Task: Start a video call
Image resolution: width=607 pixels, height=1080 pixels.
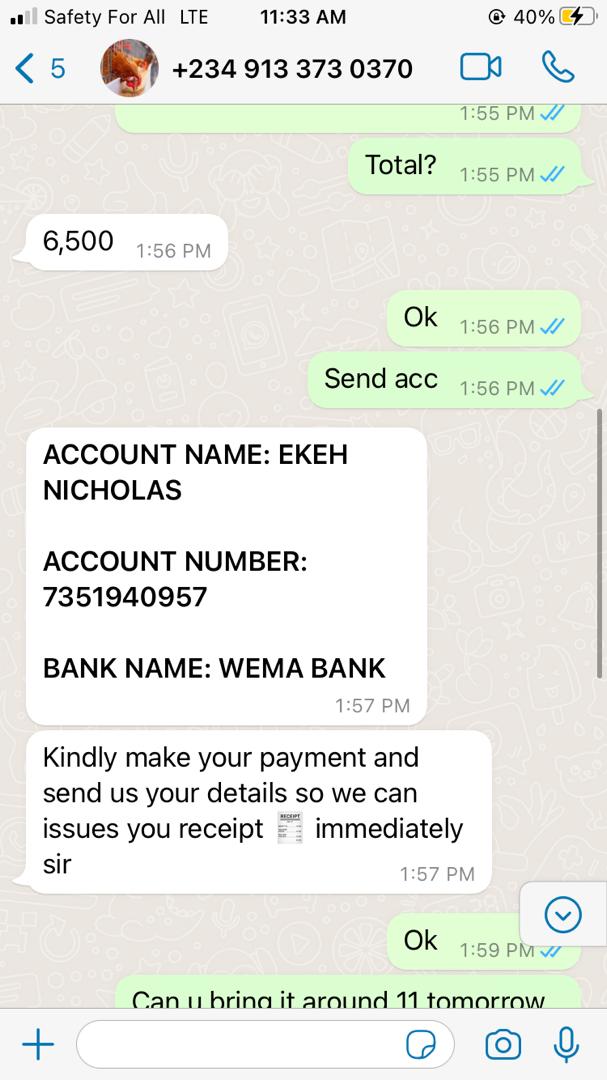Action: coord(480,67)
